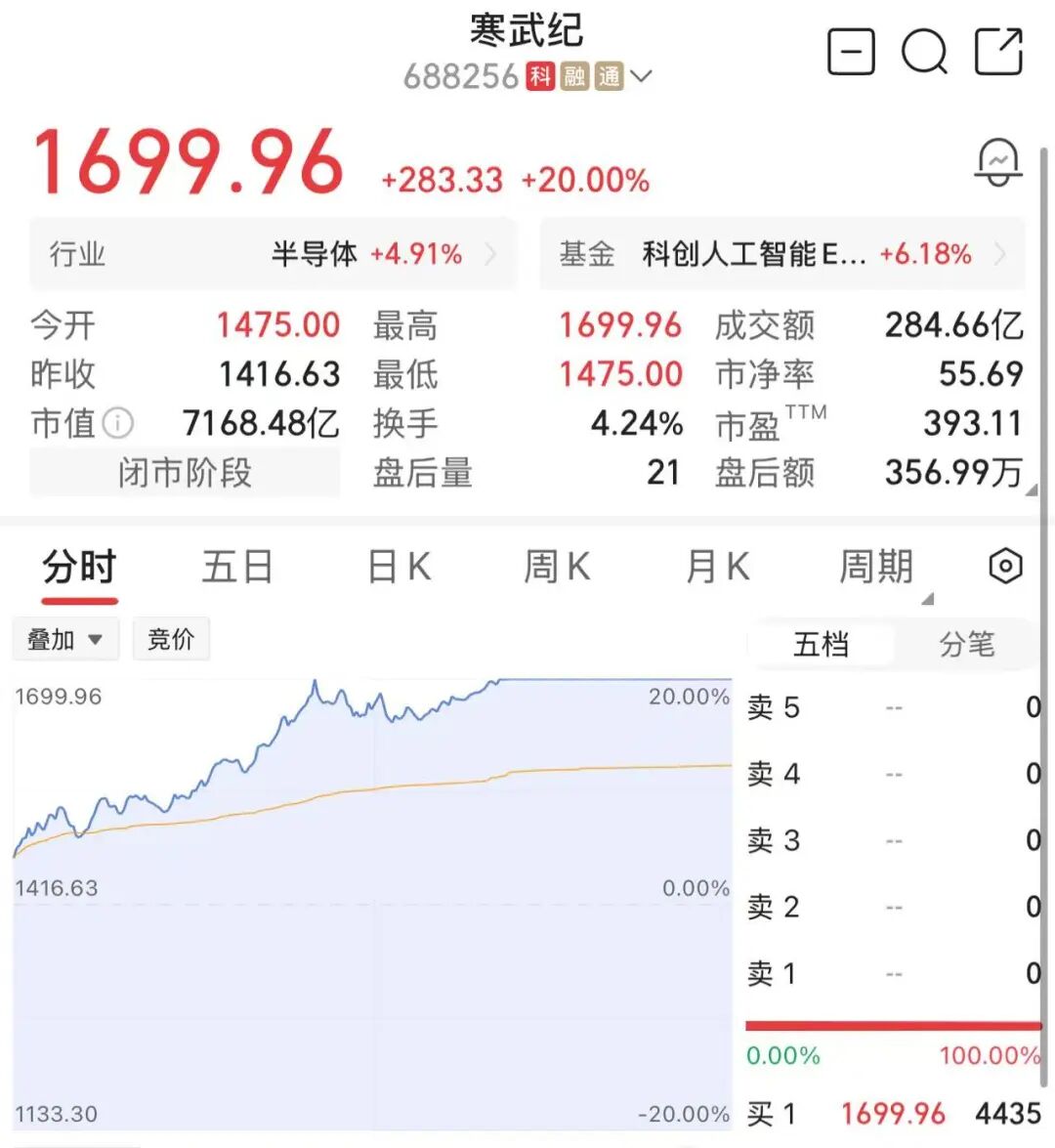The image size is (1055, 1148).
Task: Open chart settings hexagon icon
Action: tap(1005, 566)
